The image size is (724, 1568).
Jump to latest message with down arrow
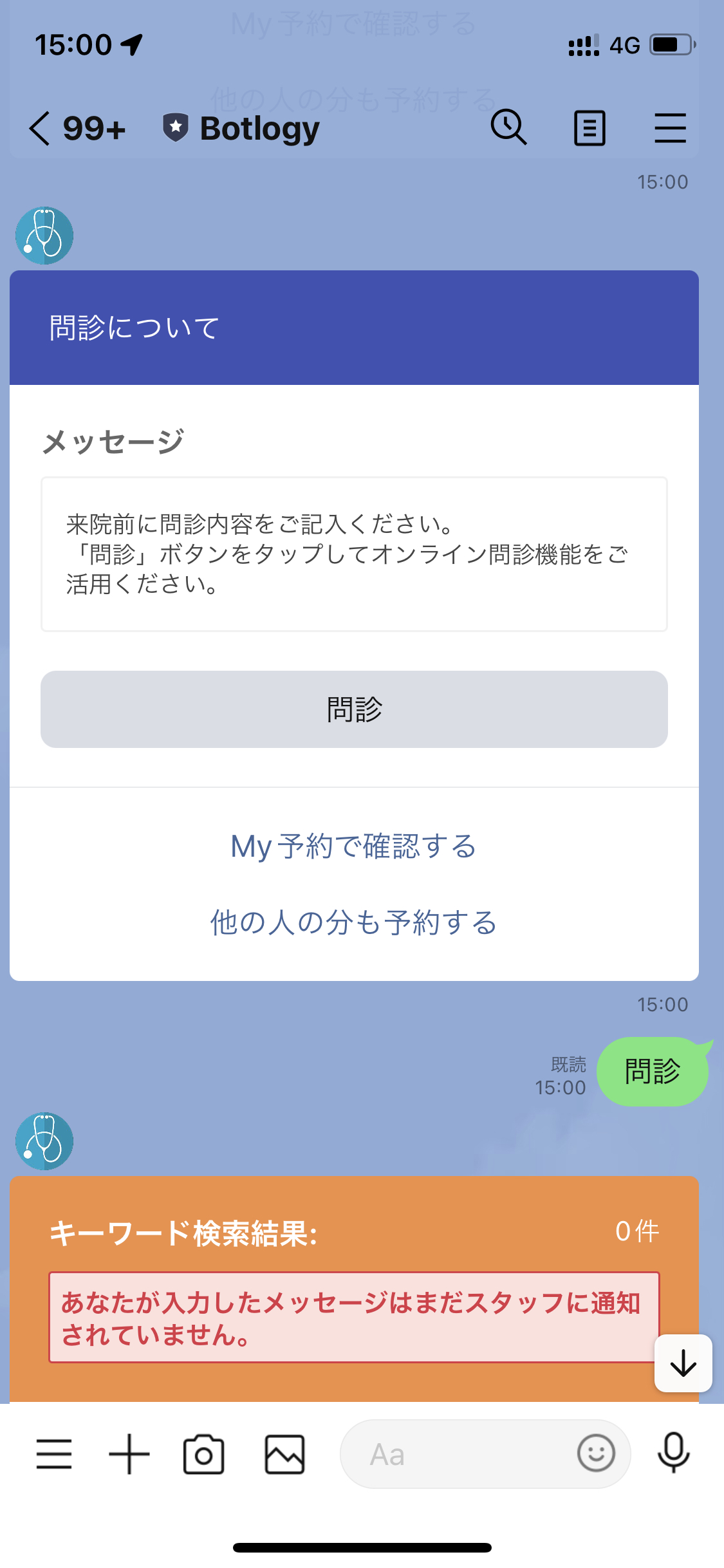pos(683,1363)
